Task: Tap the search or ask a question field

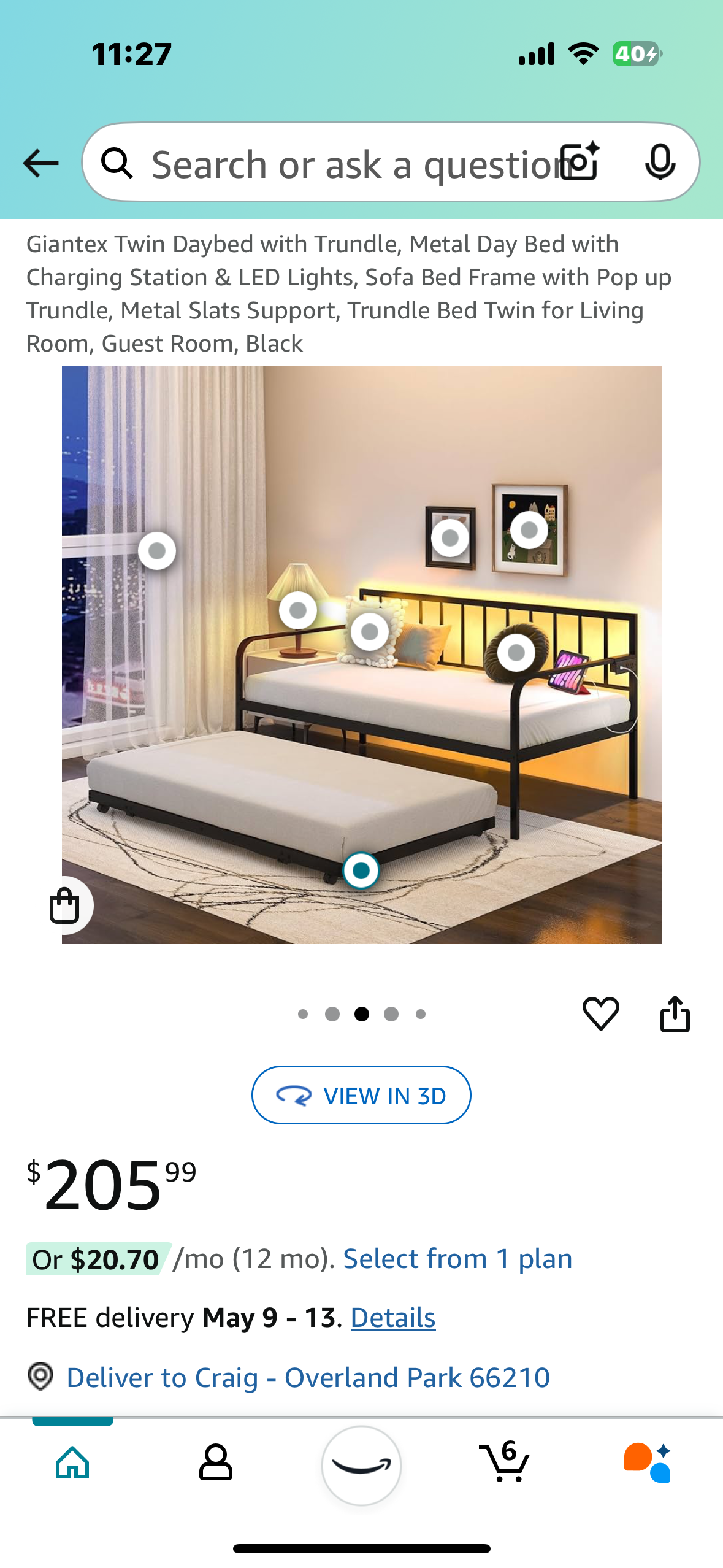Action: (x=343, y=164)
